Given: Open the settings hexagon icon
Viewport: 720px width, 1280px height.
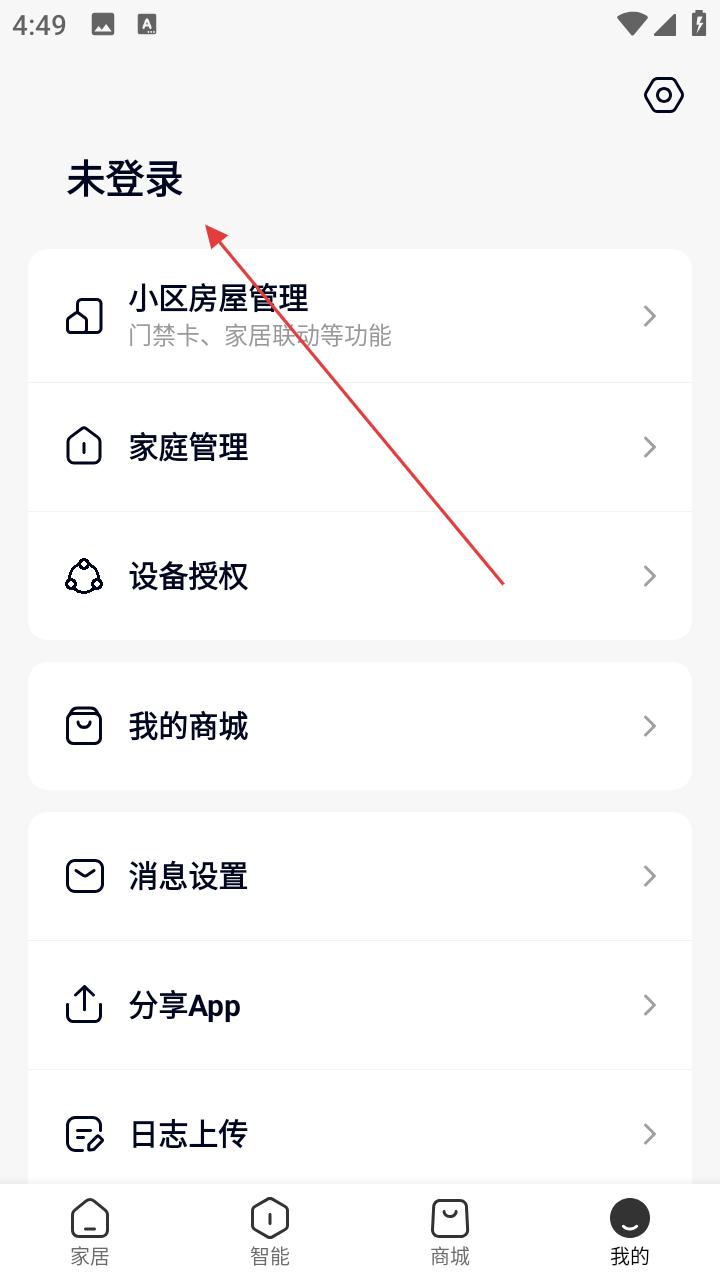Looking at the screenshot, I should [x=663, y=96].
